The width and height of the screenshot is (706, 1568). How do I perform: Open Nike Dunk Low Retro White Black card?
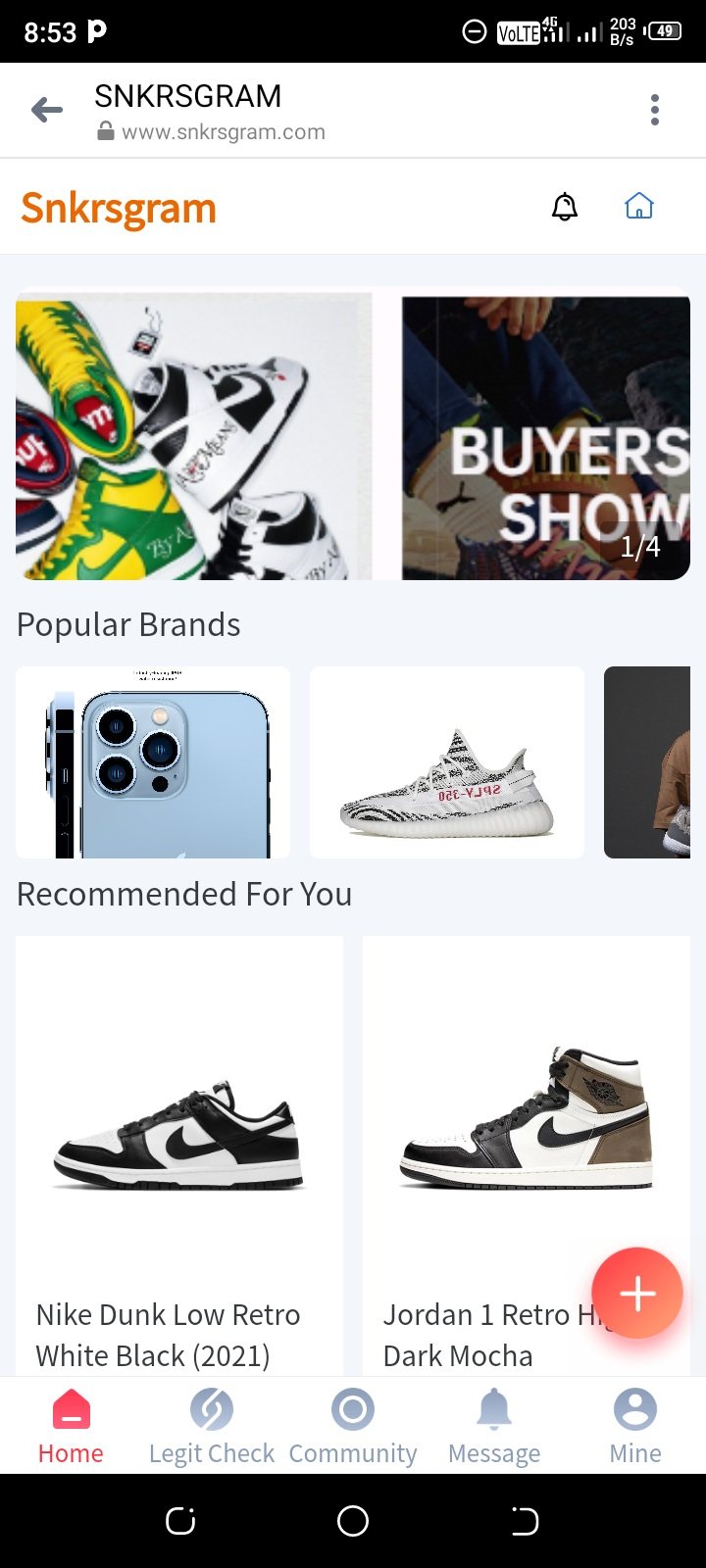point(179,1156)
